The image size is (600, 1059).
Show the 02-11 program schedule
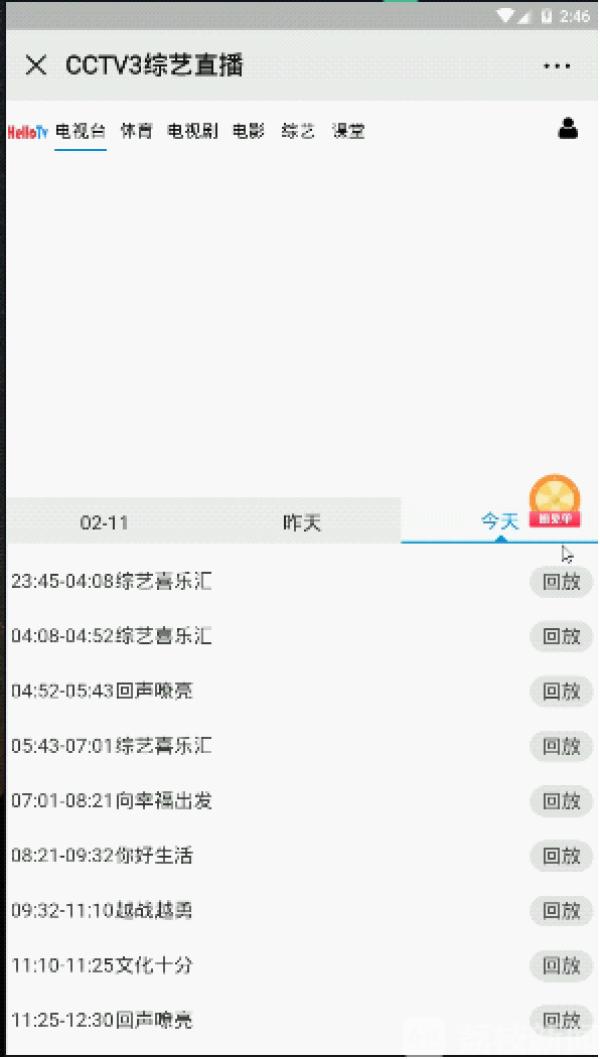[x=104, y=522]
